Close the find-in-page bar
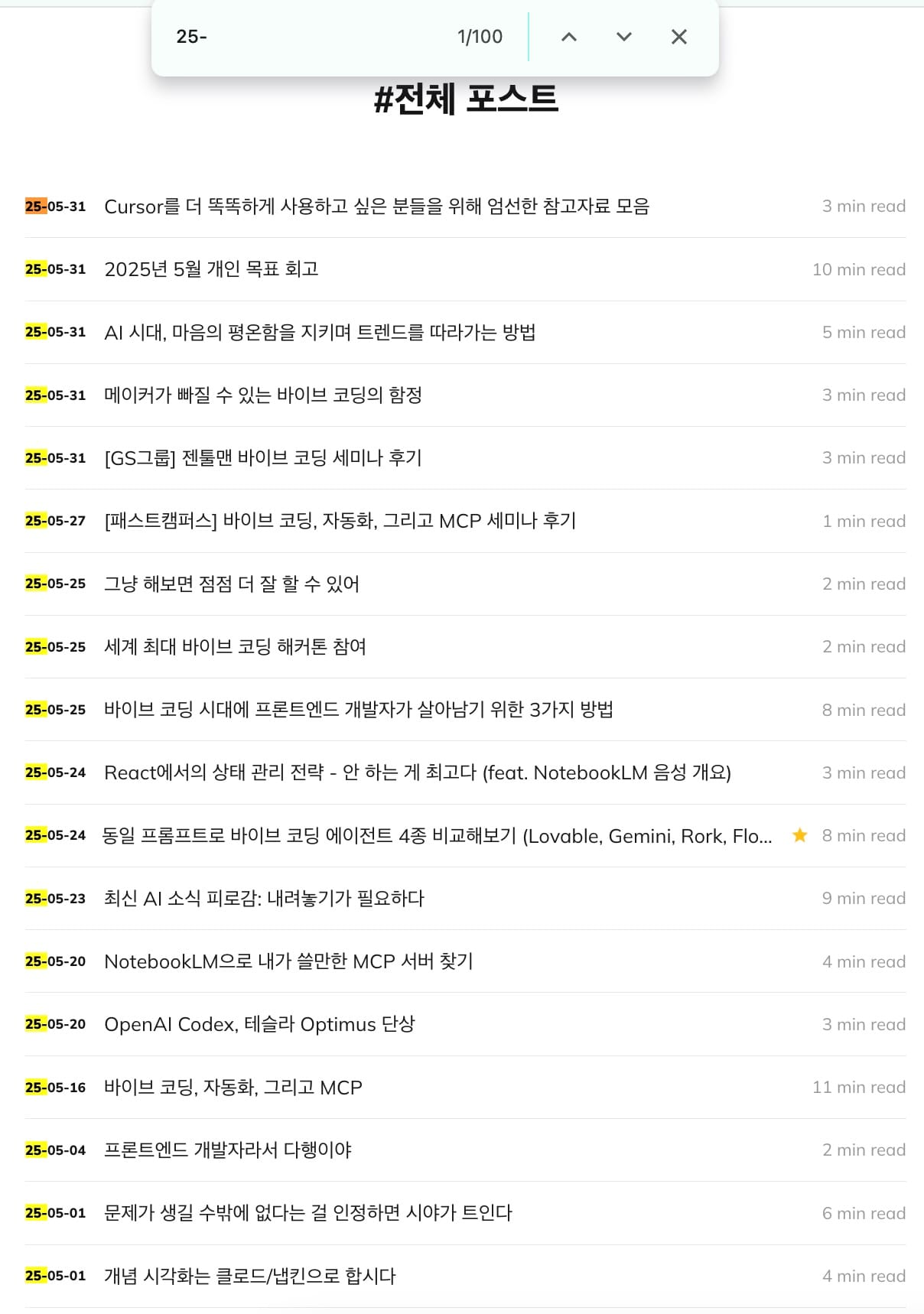This screenshot has height=1314, width=924. (x=678, y=37)
